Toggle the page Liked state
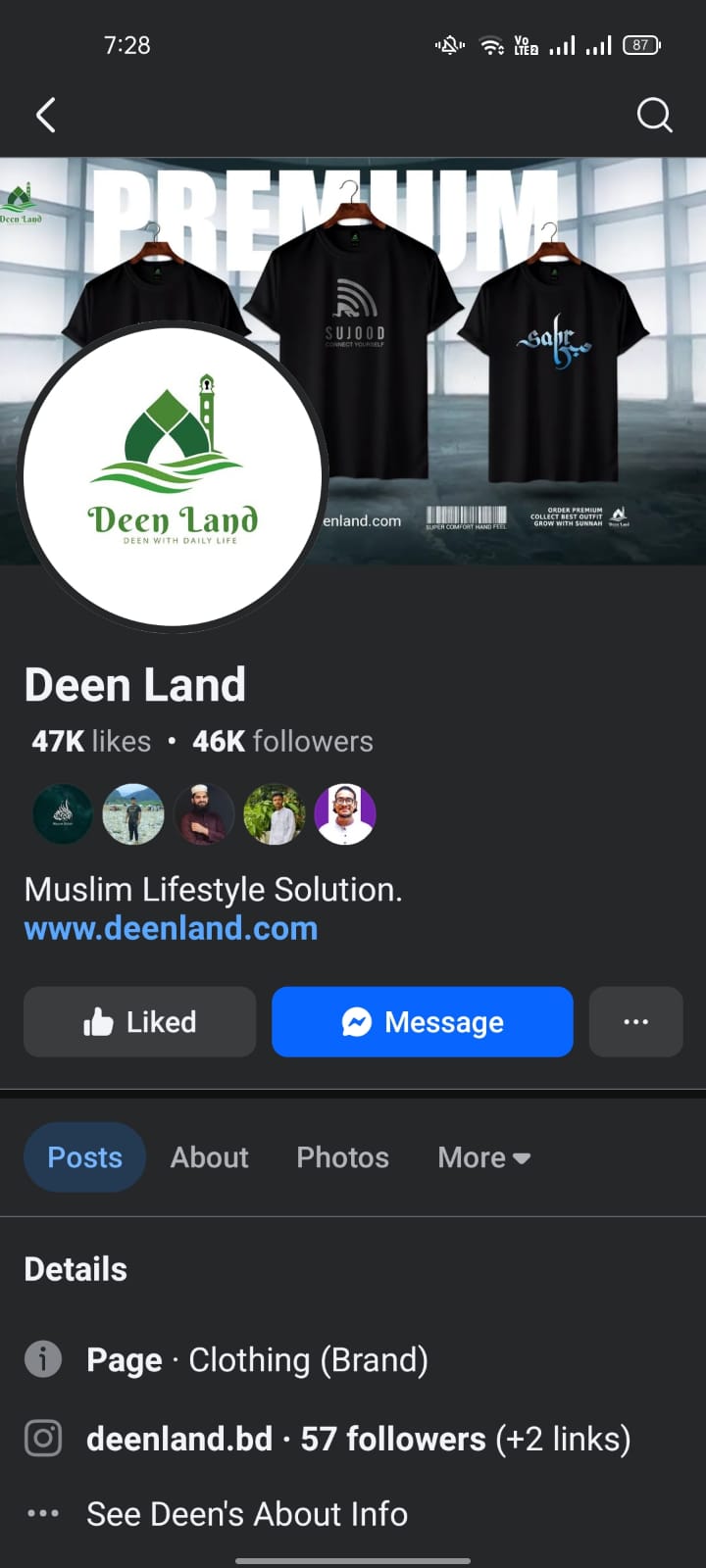 pyautogui.click(x=139, y=1021)
